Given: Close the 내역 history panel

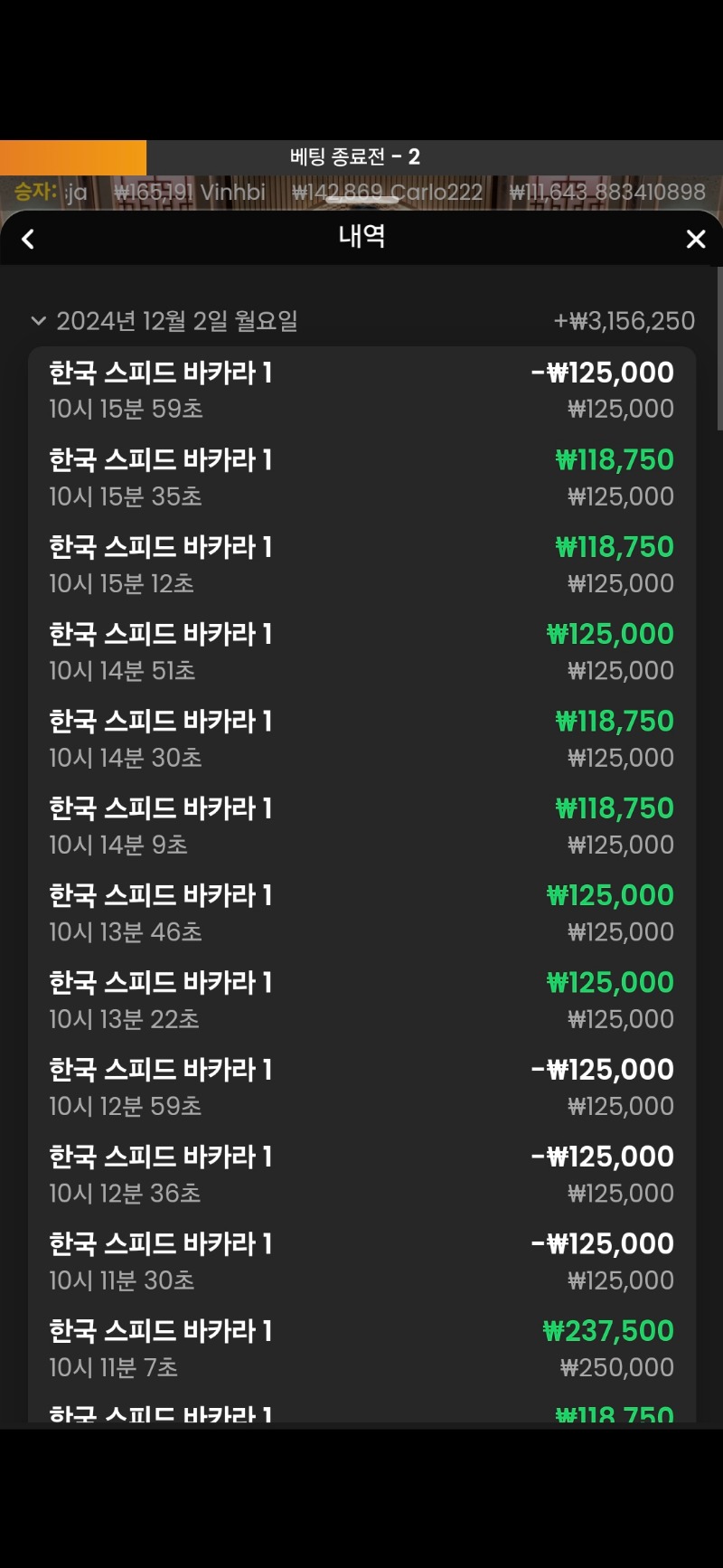Looking at the screenshot, I should pyautogui.click(x=695, y=239).
